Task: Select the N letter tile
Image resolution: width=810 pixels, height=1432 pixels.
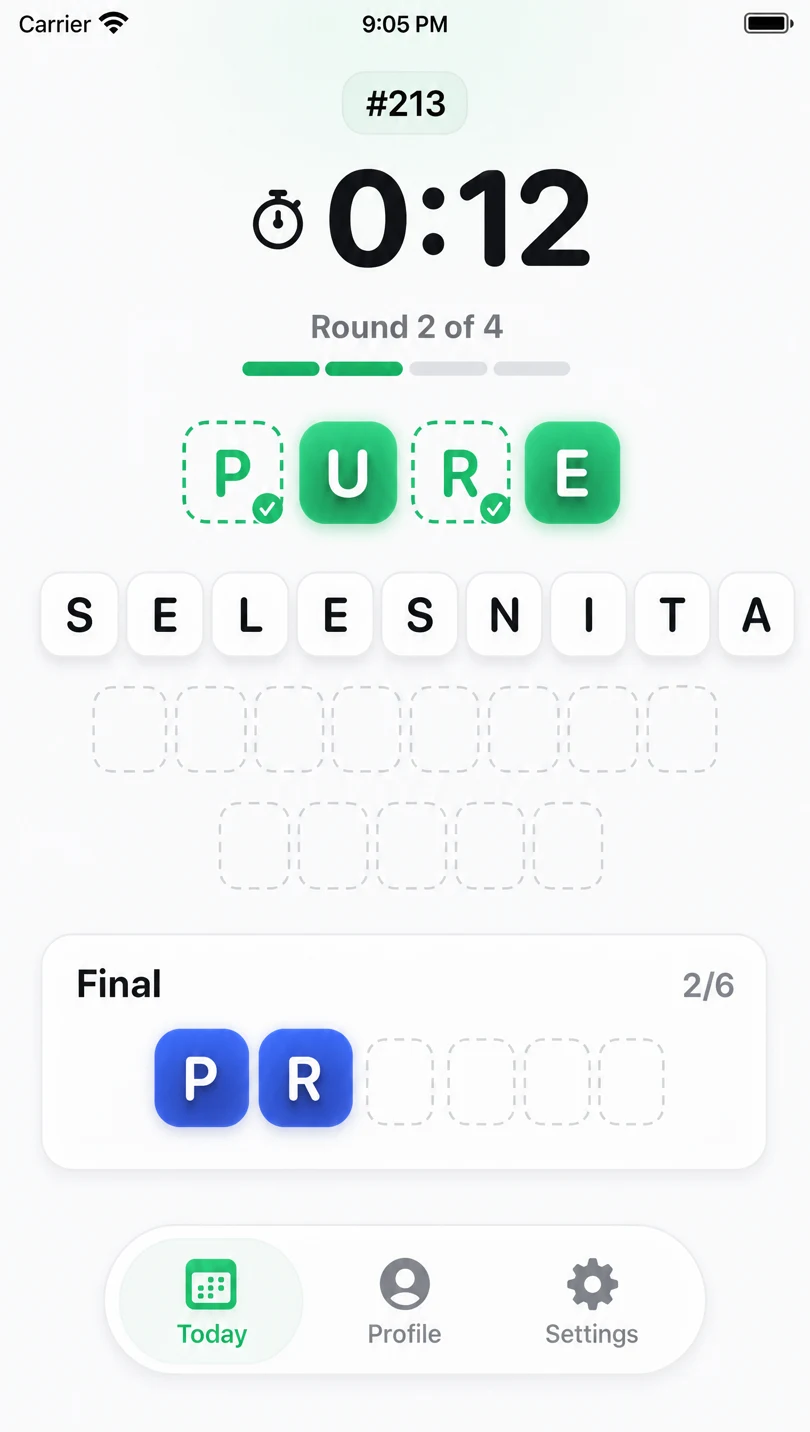Action: [x=504, y=615]
